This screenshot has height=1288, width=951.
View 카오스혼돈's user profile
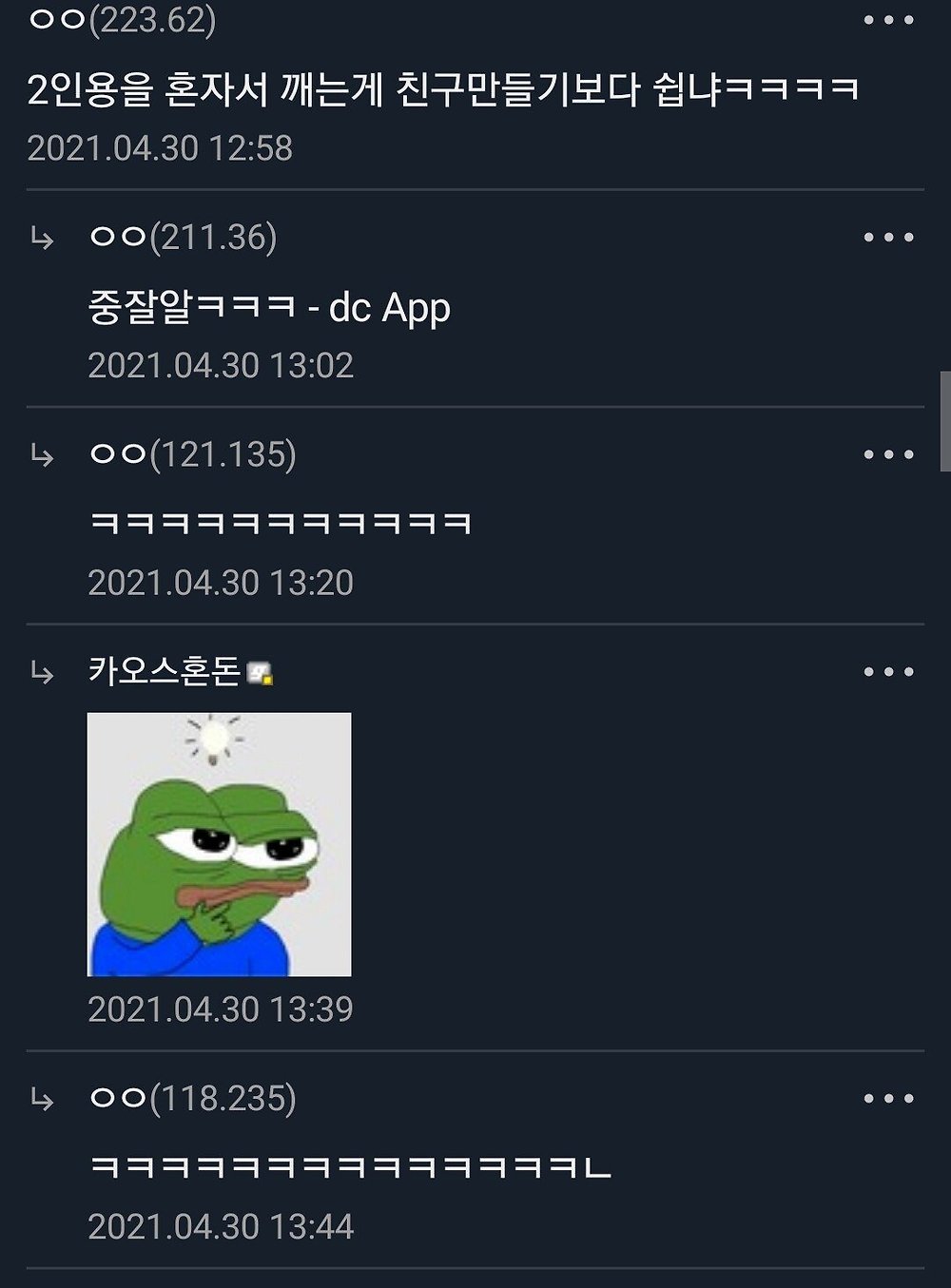[165, 671]
